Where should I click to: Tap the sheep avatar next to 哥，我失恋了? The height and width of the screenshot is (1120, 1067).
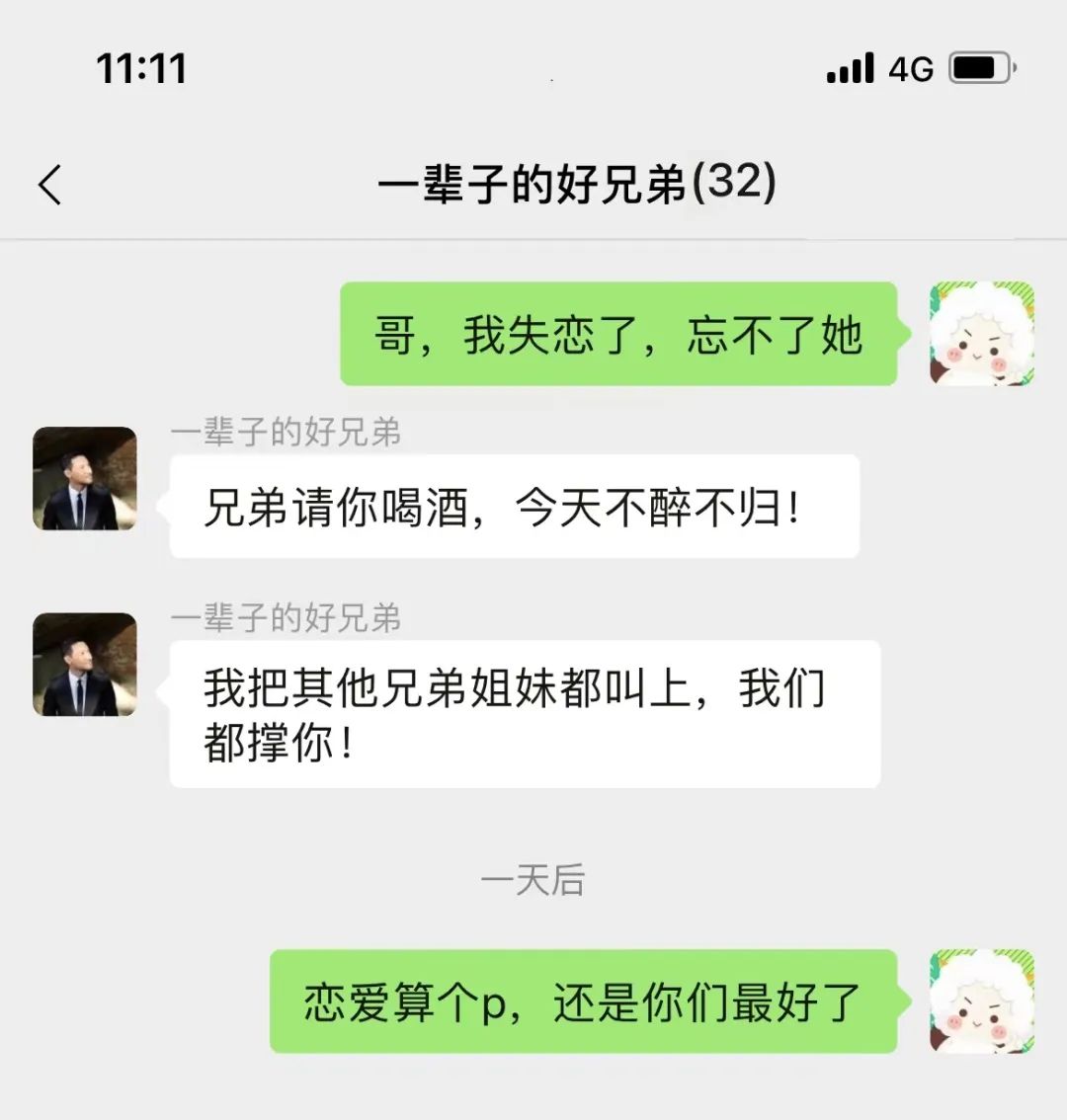tap(981, 334)
